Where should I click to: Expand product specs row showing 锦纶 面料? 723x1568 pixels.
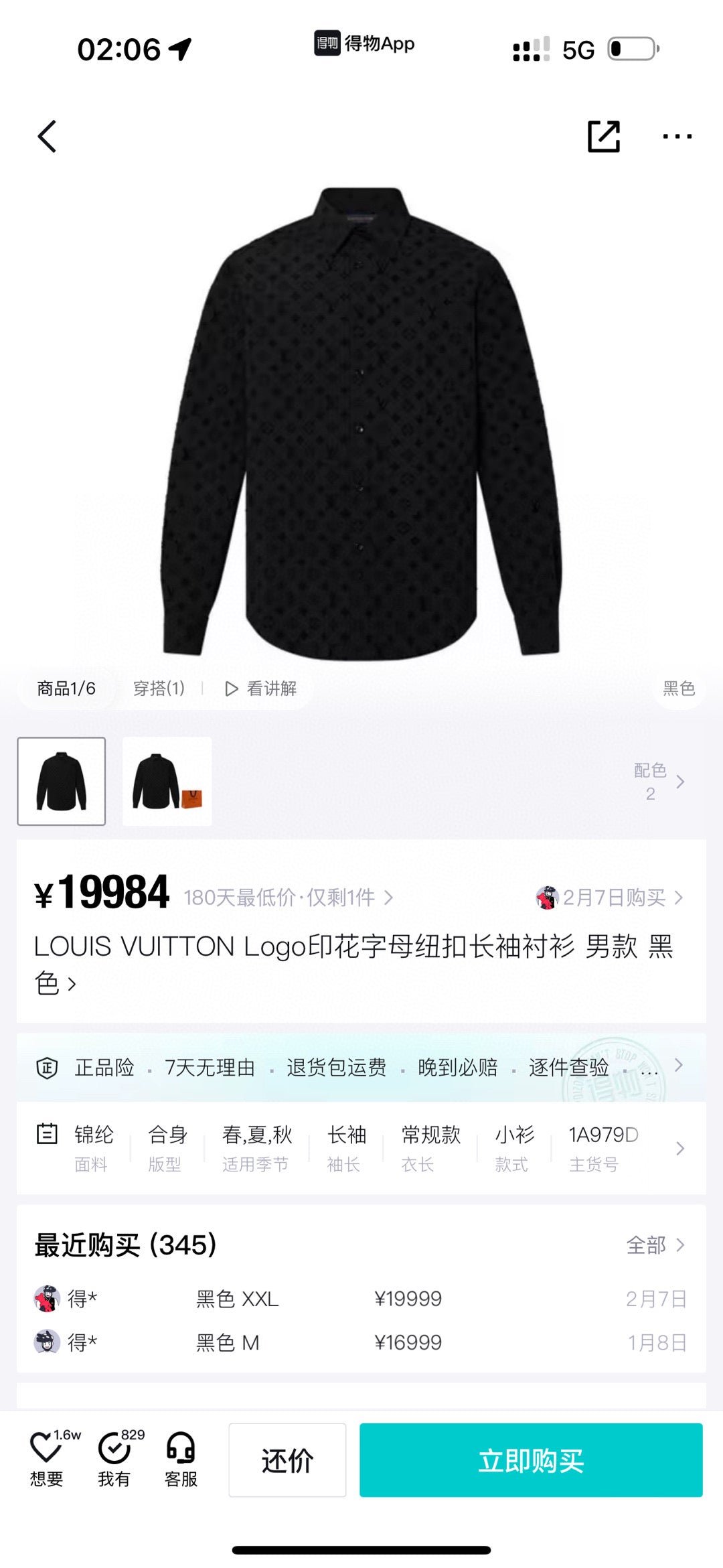361,1148
